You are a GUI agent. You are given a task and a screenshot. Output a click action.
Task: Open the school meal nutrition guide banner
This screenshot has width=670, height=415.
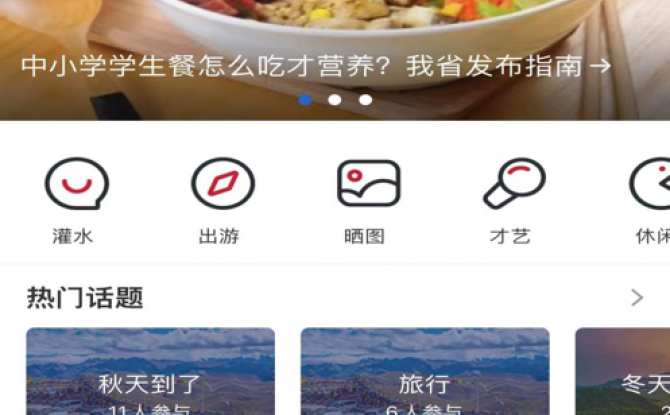click(316, 66)
